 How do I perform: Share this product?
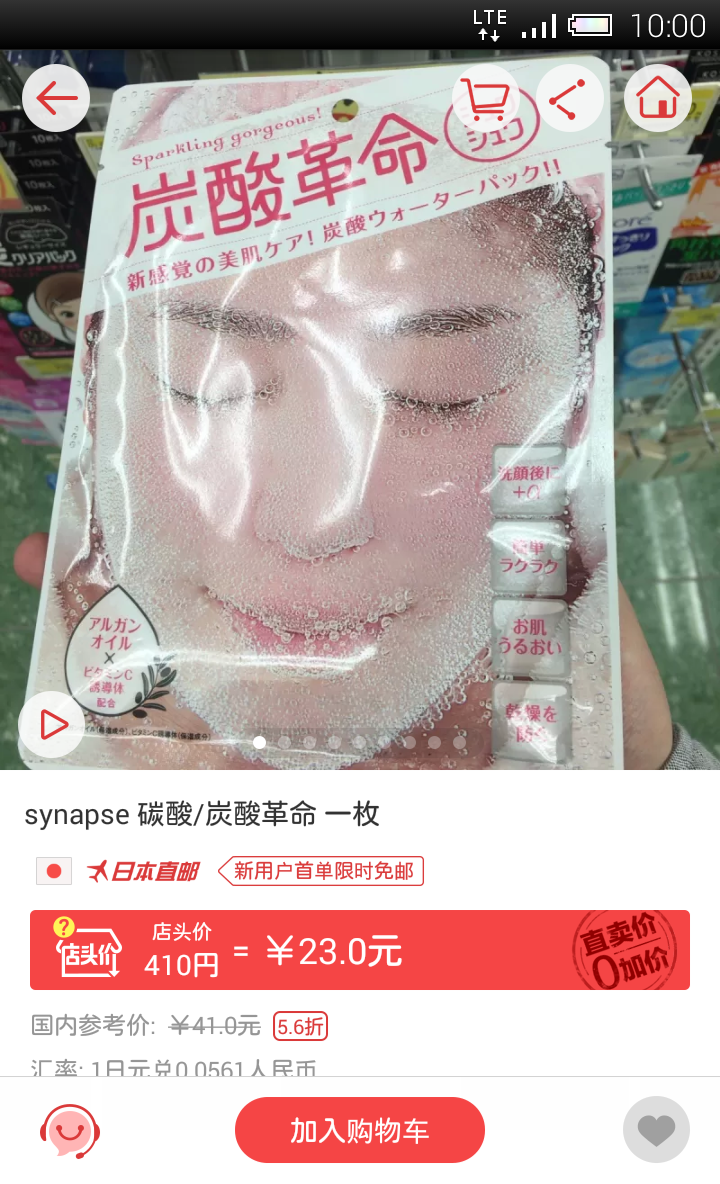[570, 98]
